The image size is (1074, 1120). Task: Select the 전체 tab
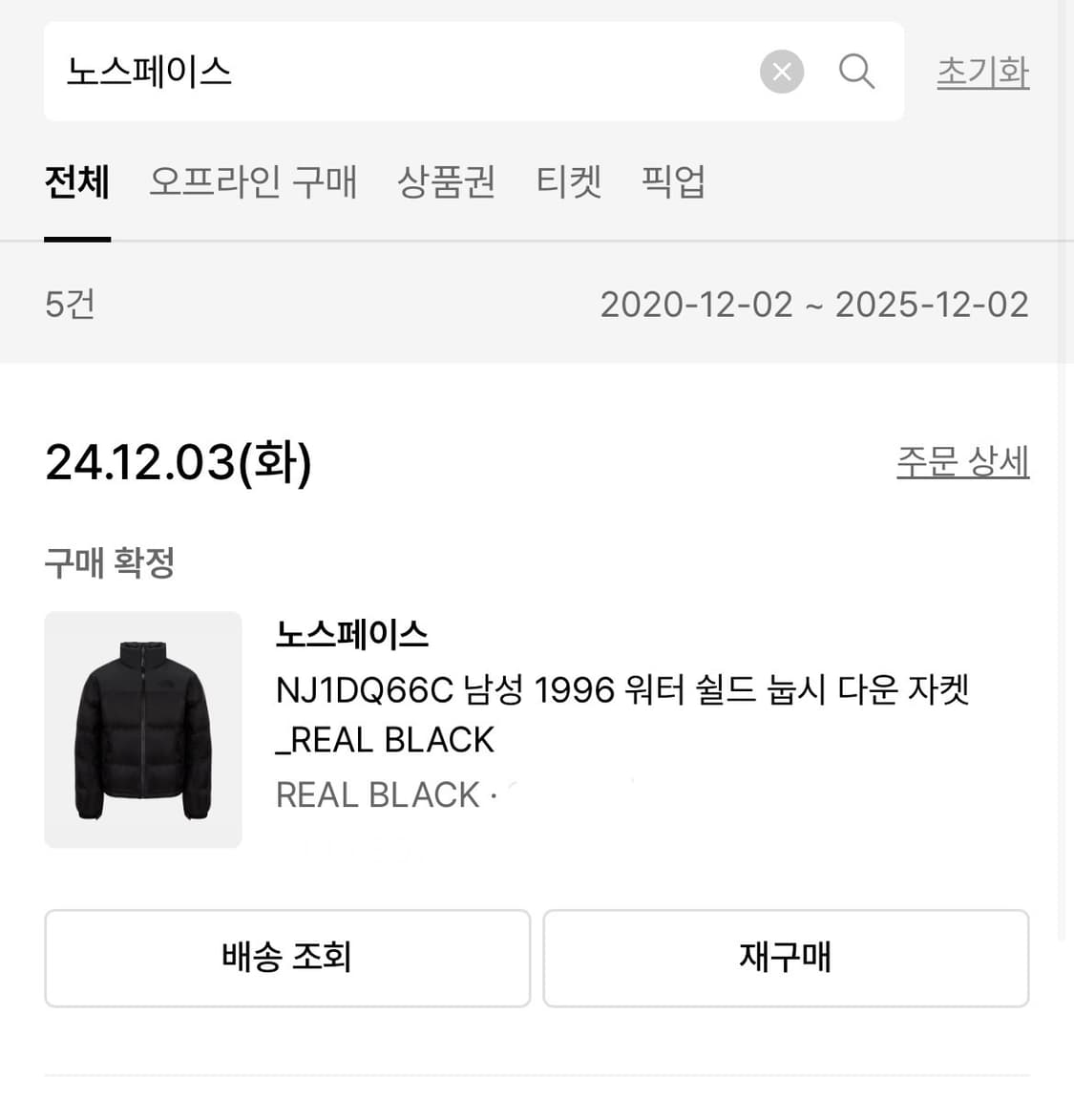click(x=76, y=182)
